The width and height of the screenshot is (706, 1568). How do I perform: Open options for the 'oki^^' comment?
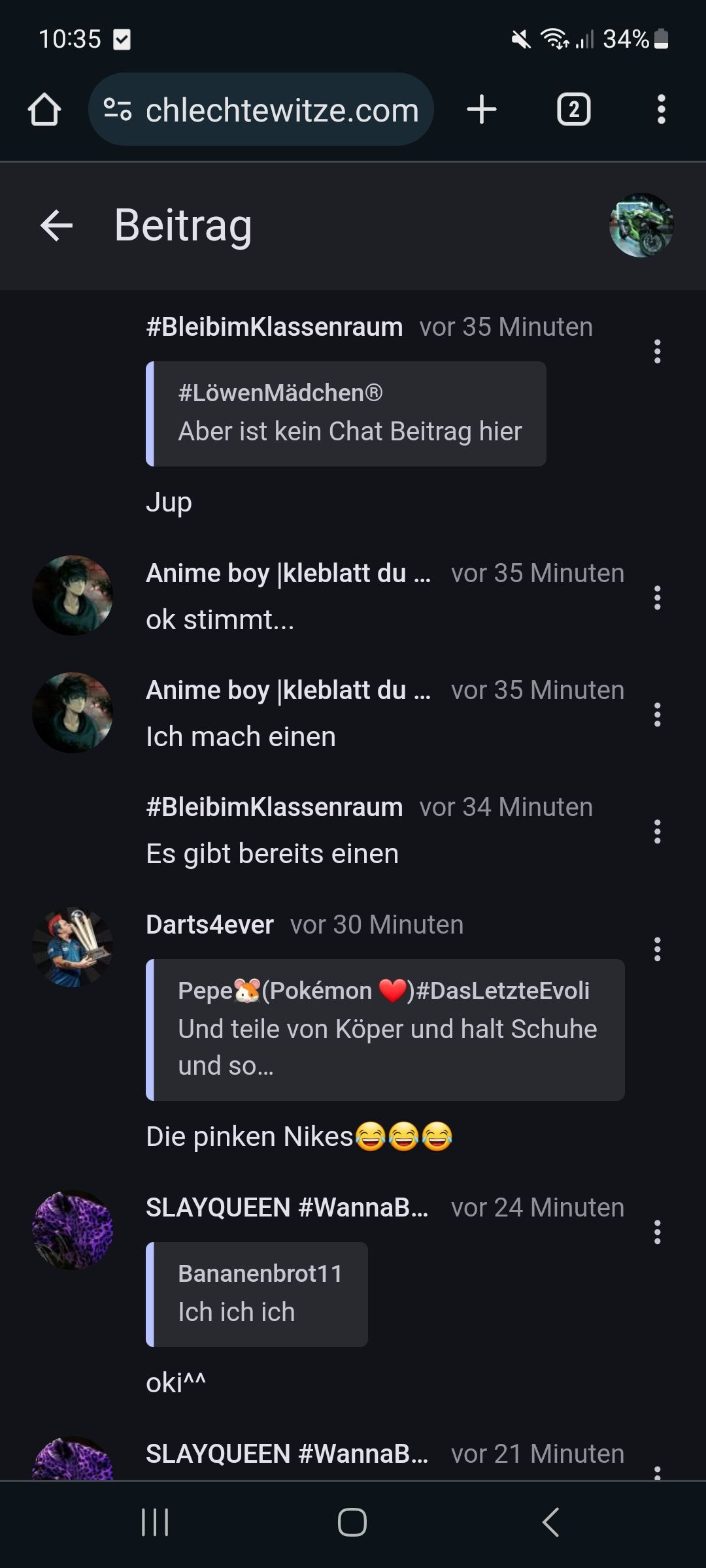(657, 1232)
